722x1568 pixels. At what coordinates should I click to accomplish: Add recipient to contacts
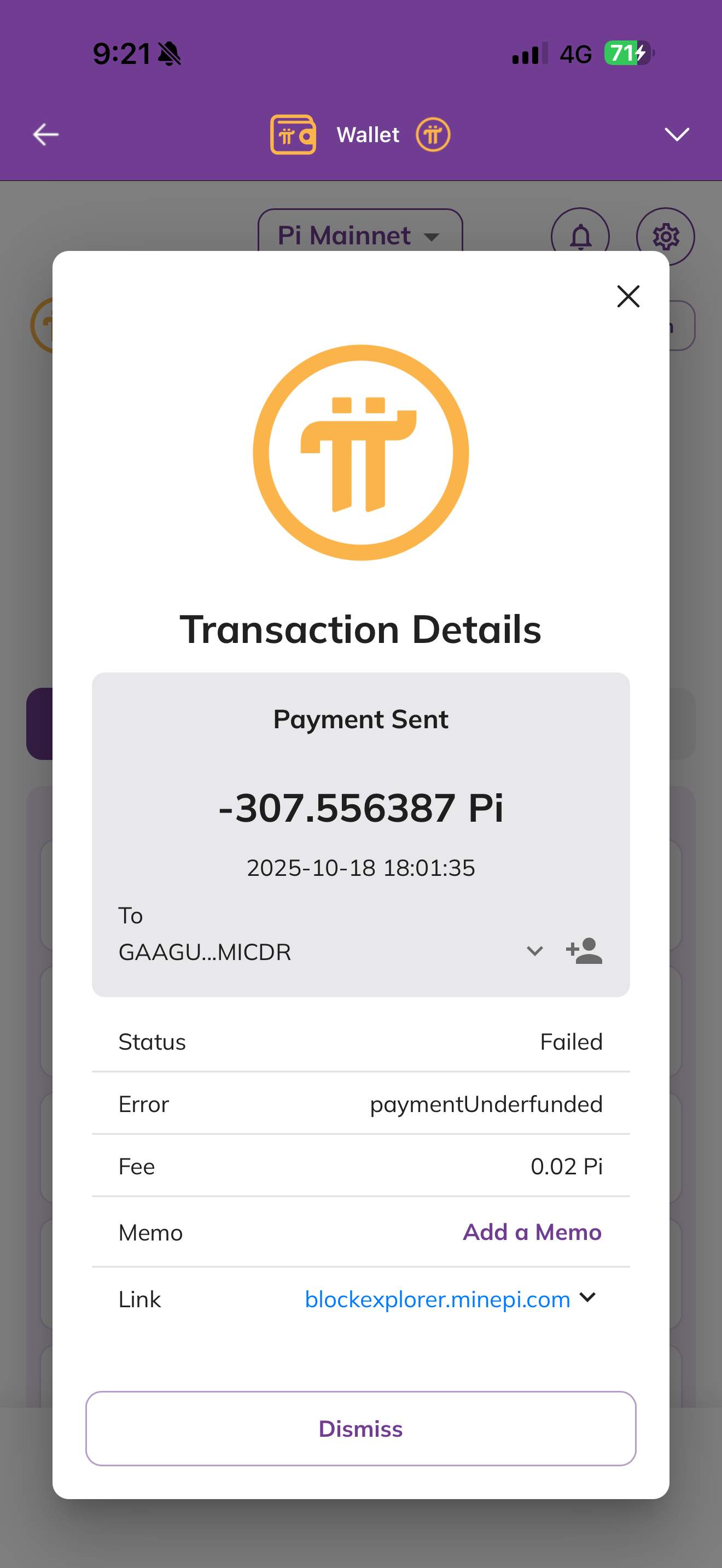pos(584,951)
